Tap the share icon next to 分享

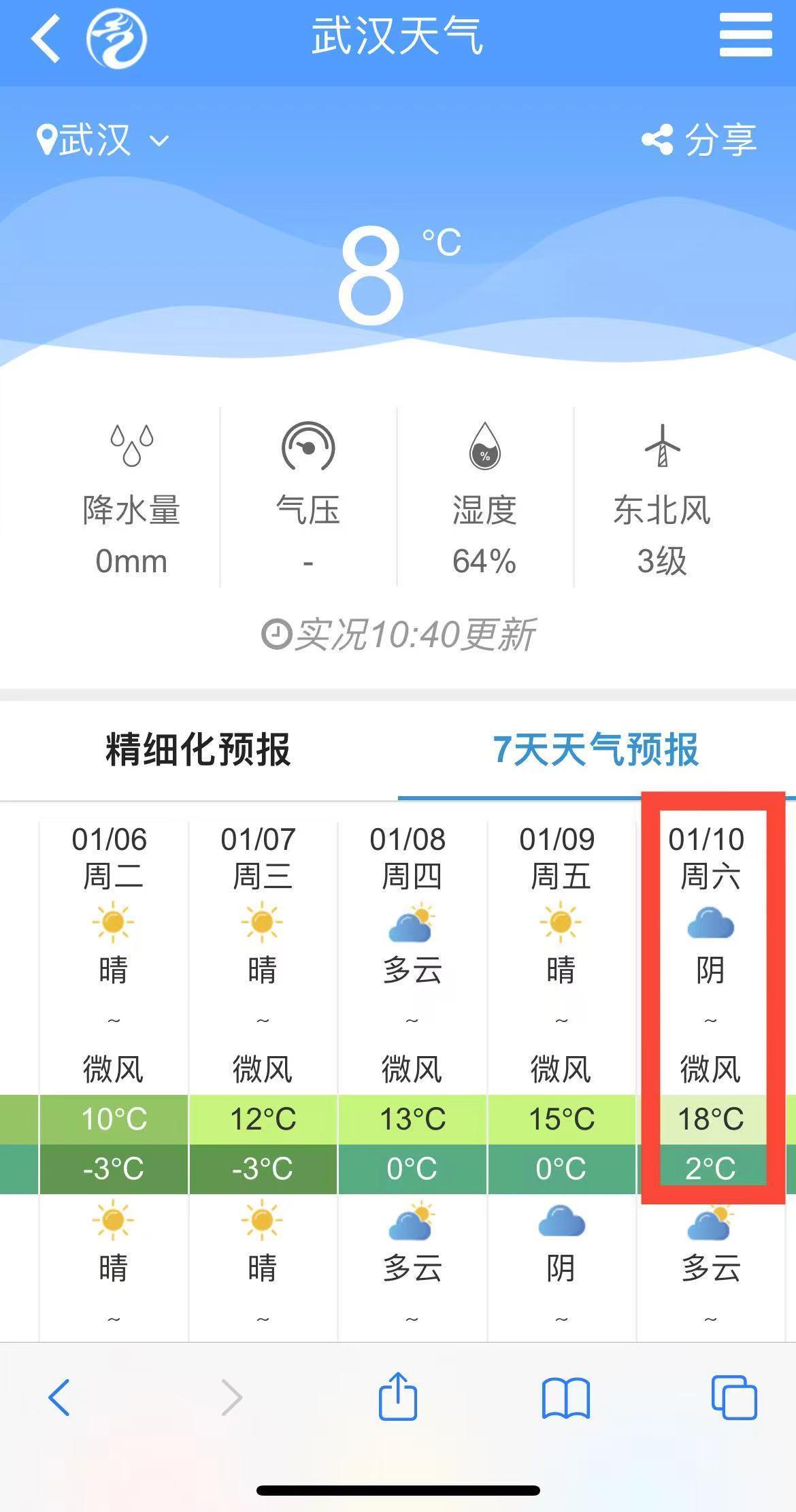[x=657, y=139]
